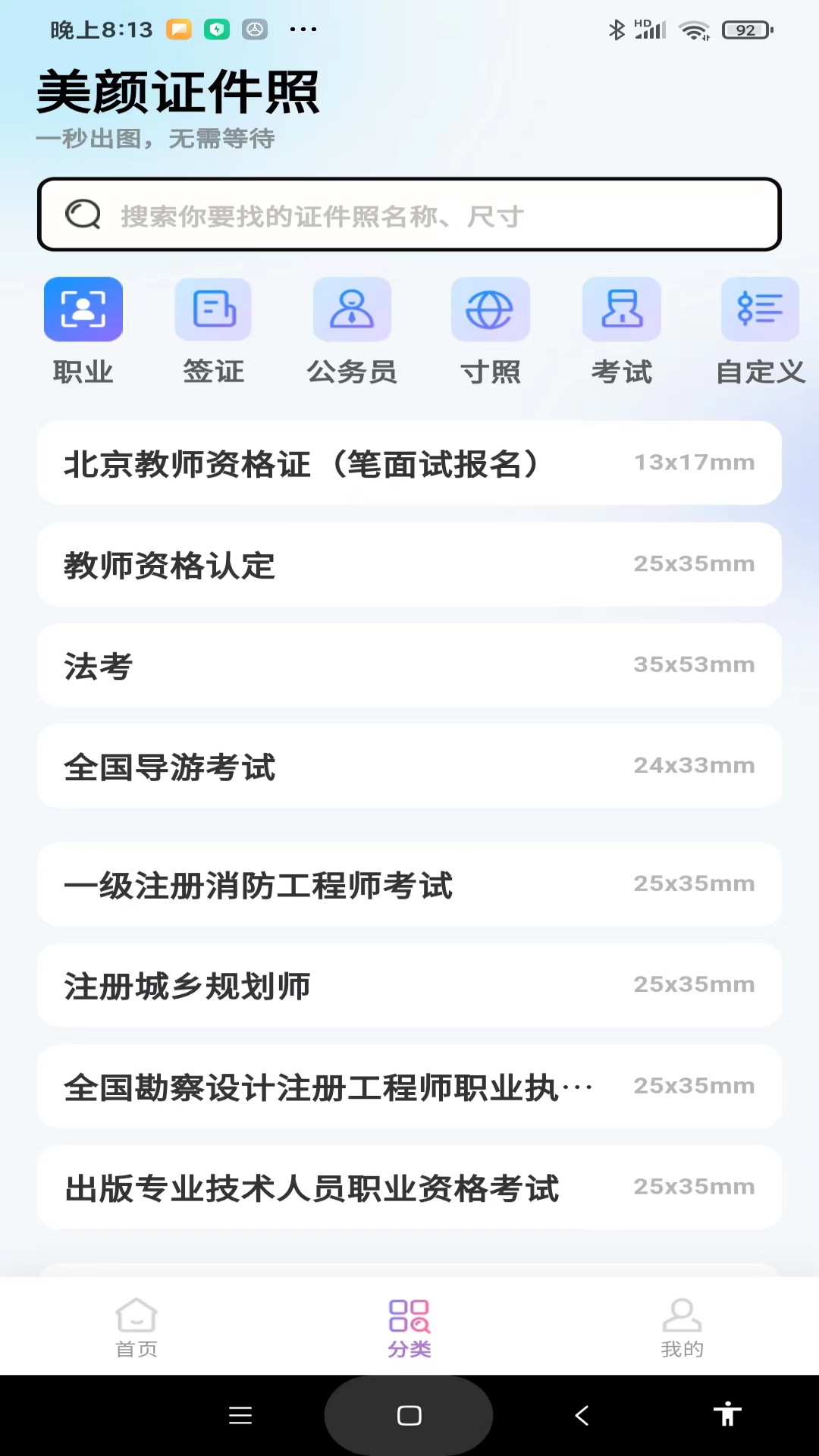The image size is (819, 1456).
Task: Open 全国勘察设计注册工程师 entry
Action: [409, 1087]
